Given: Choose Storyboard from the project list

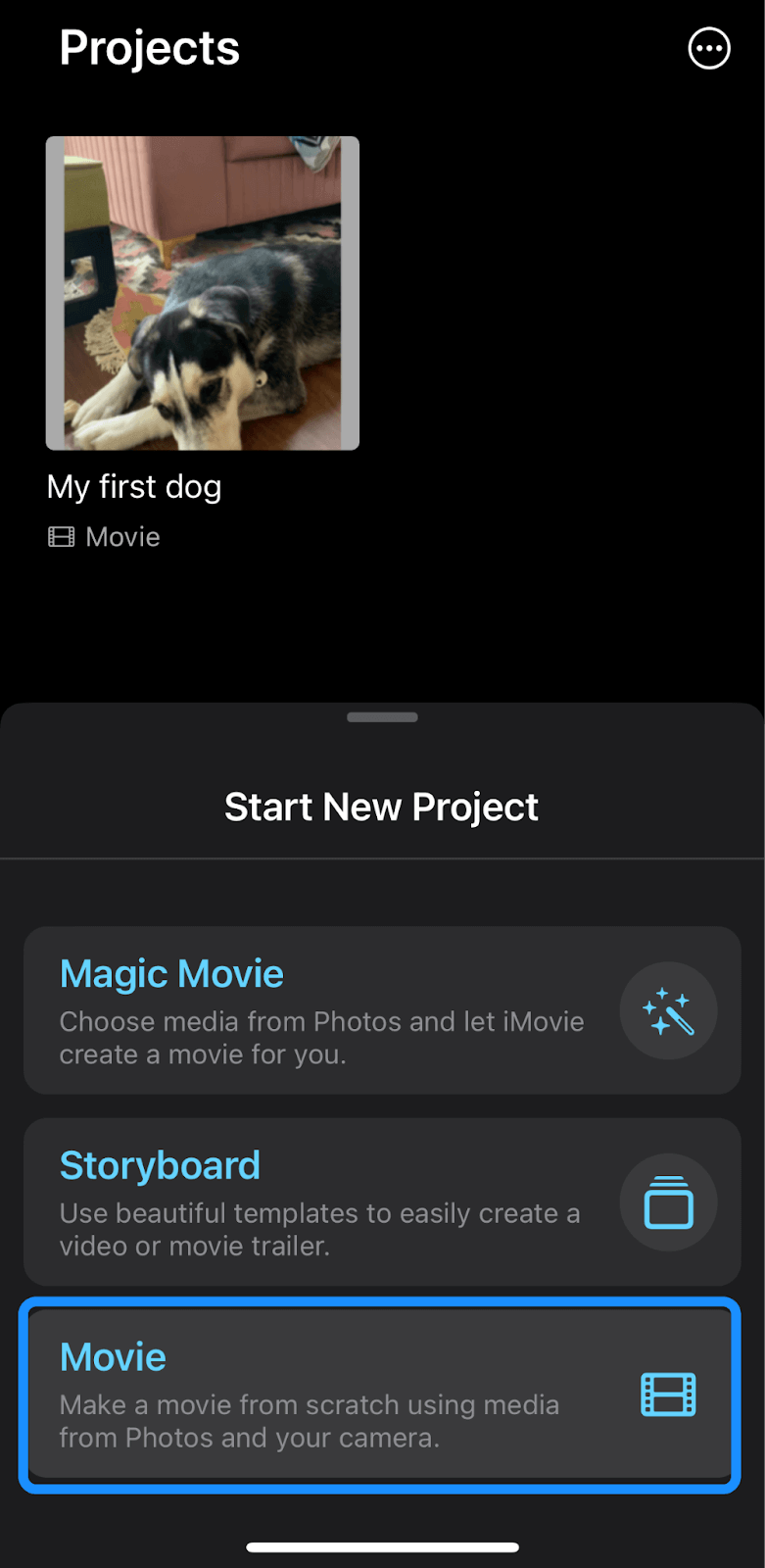Looking at the screenshot, I should (382, 1201).
